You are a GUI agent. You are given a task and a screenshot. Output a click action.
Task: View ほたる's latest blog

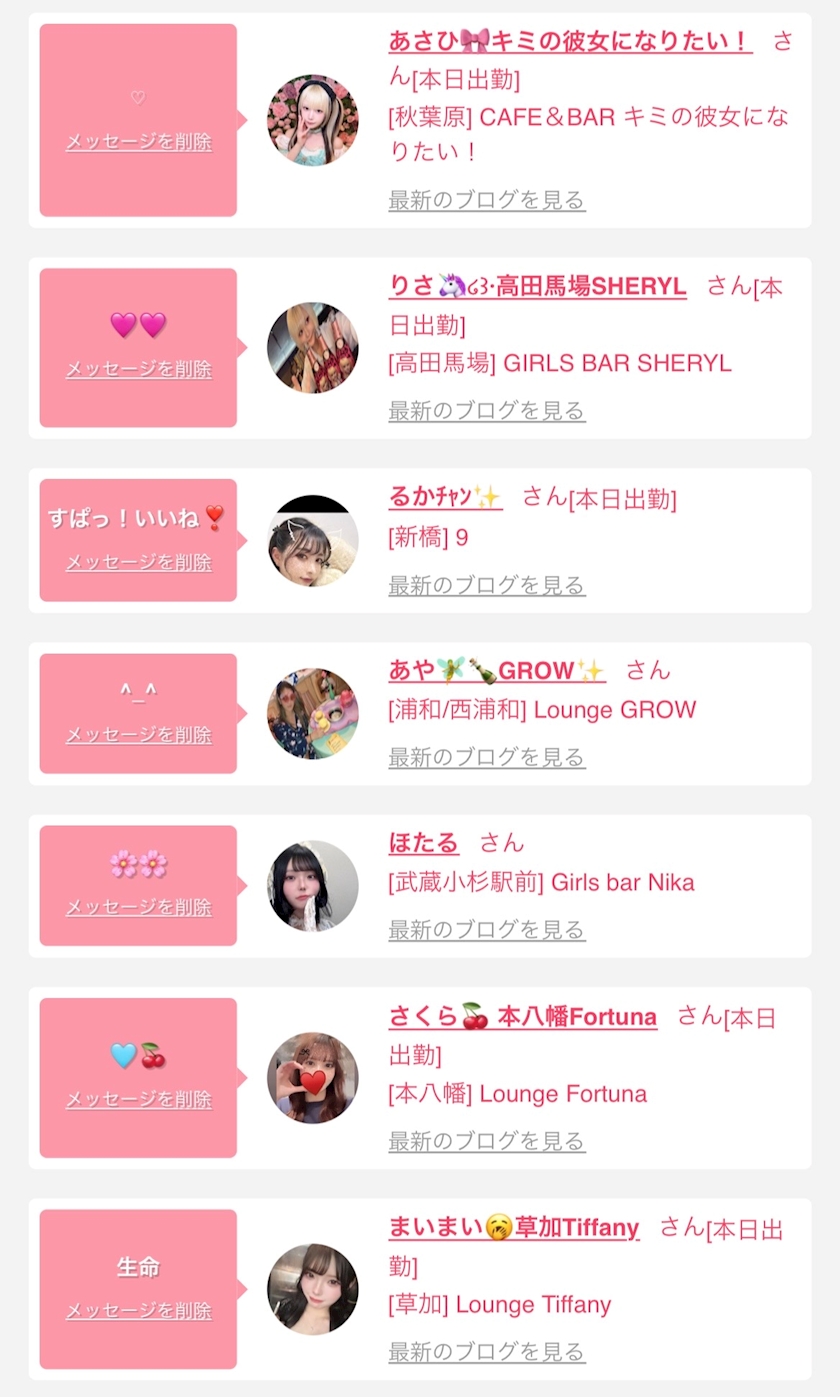pos(487,930)
